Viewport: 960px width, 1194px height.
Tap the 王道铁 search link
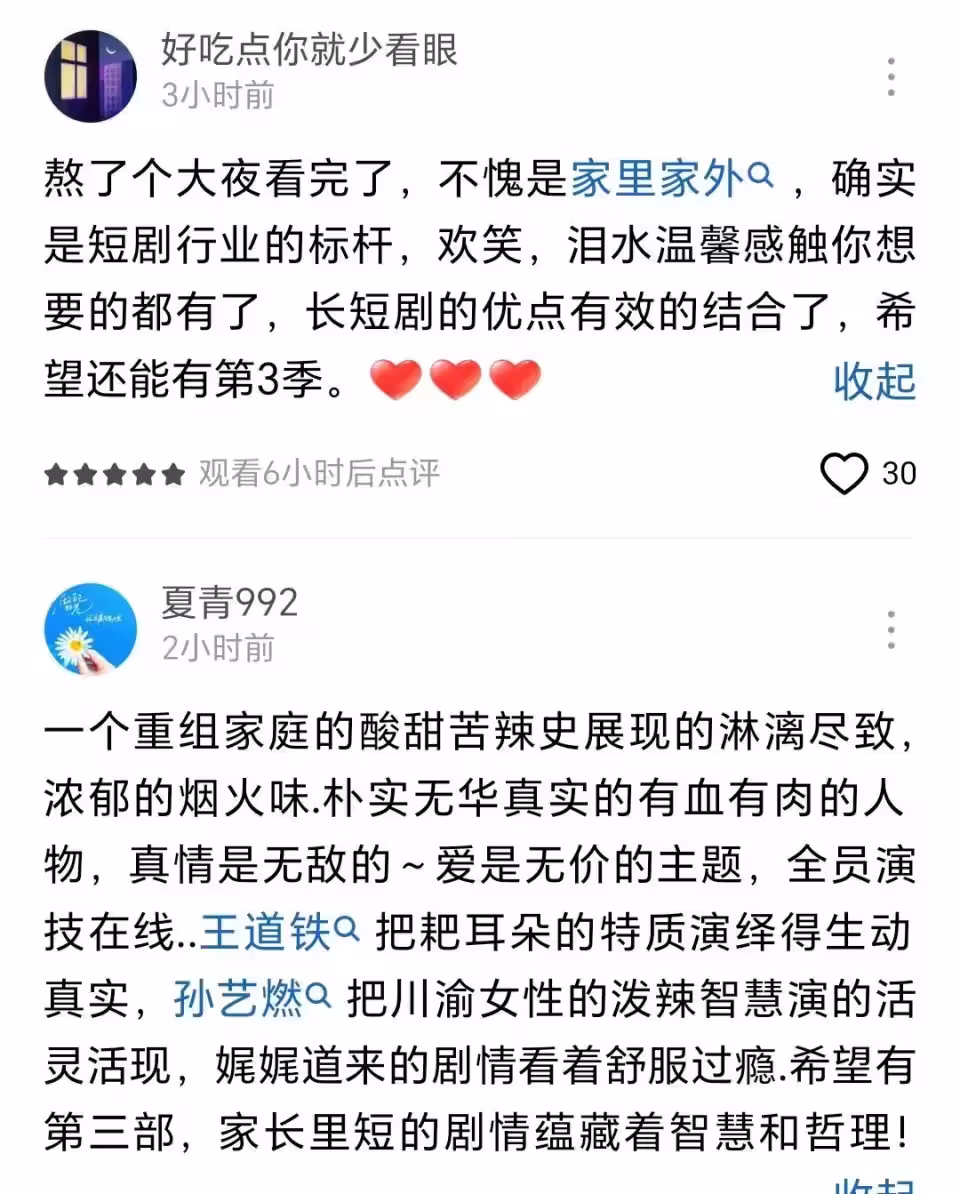(x=278, y=932)
